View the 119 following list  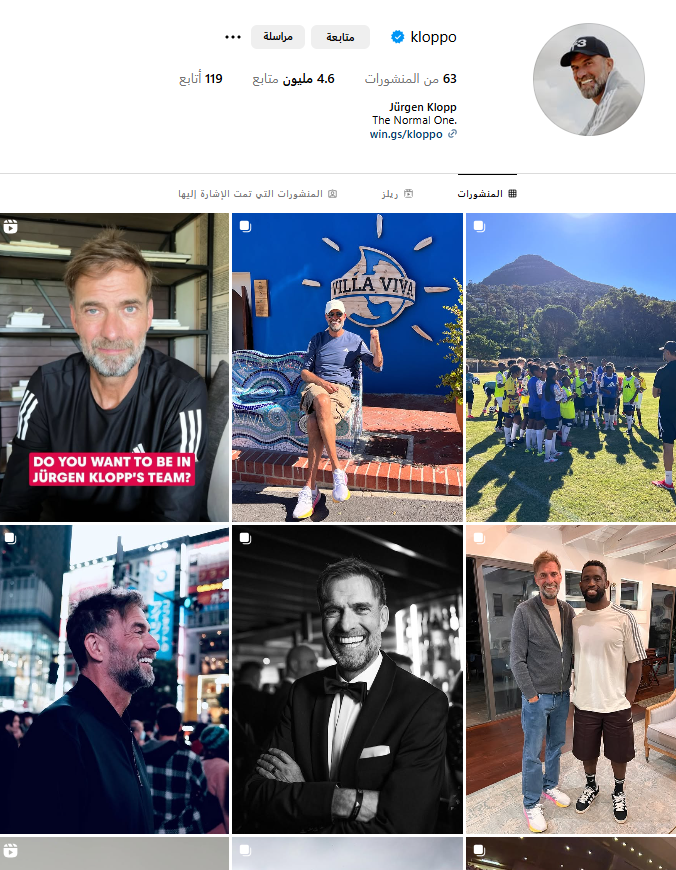point(200,78)
